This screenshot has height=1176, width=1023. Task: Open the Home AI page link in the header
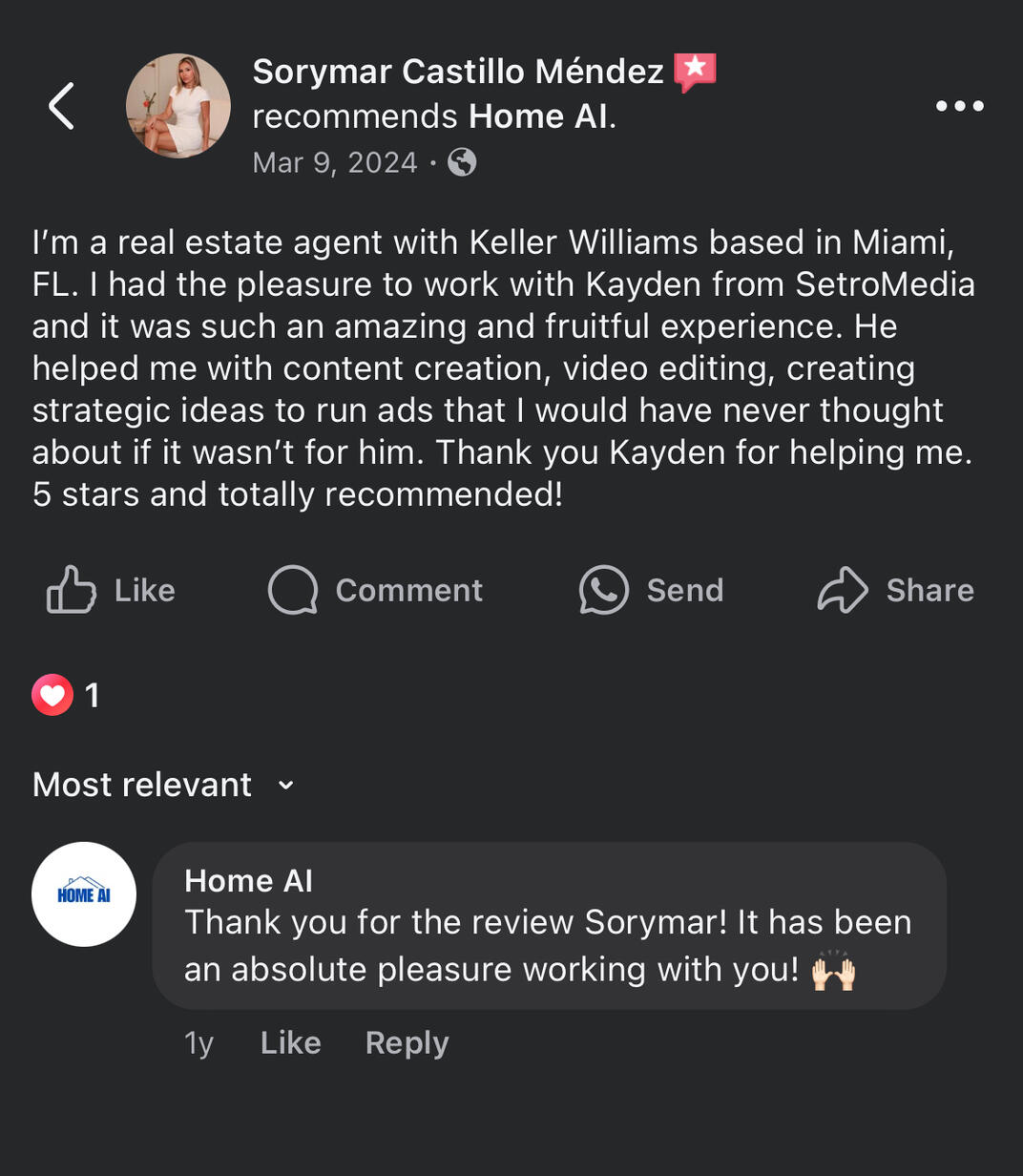pos(537,116)
